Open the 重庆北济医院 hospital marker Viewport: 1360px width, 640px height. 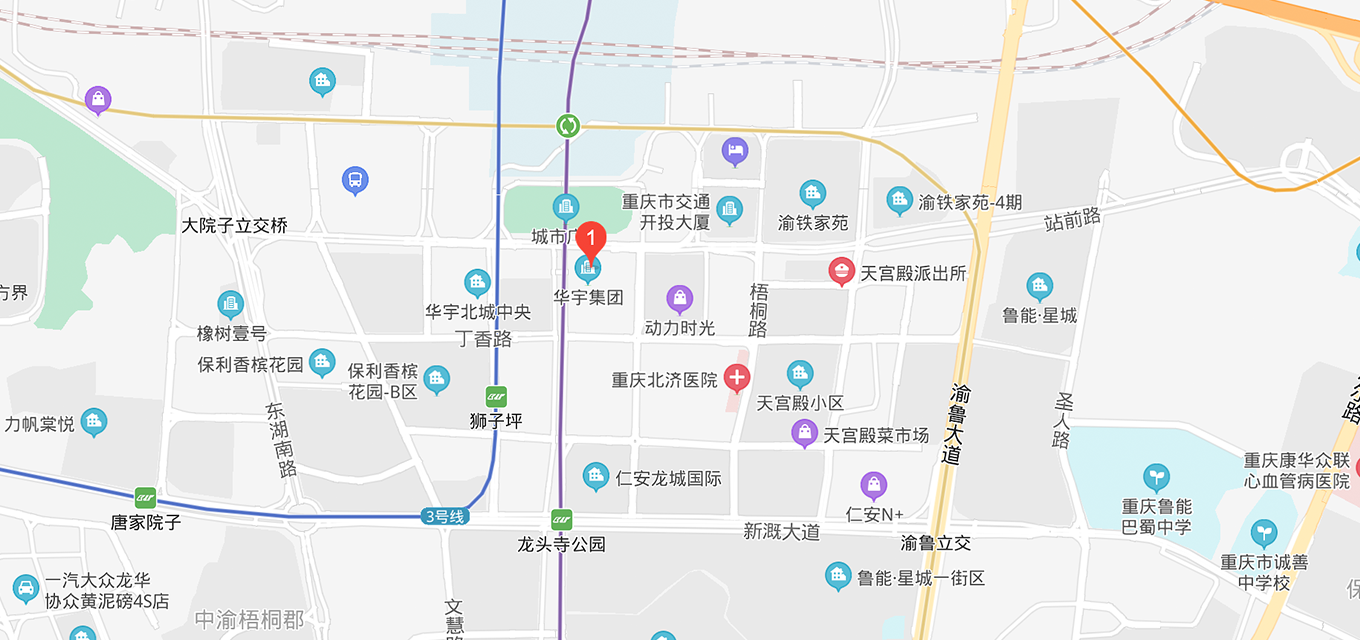[x=737, y=379]
